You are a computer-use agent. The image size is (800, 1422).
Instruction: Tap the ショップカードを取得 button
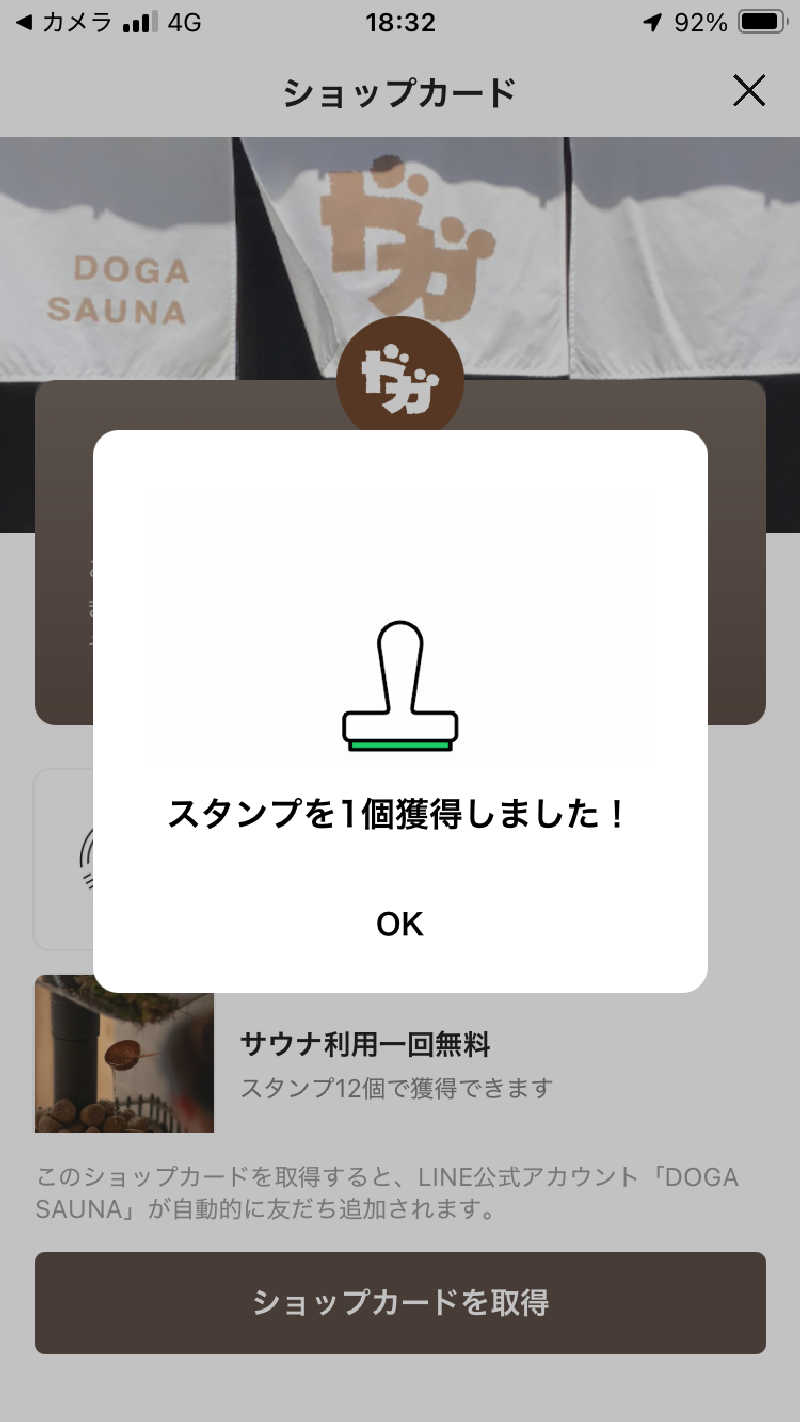[400, 1302]
